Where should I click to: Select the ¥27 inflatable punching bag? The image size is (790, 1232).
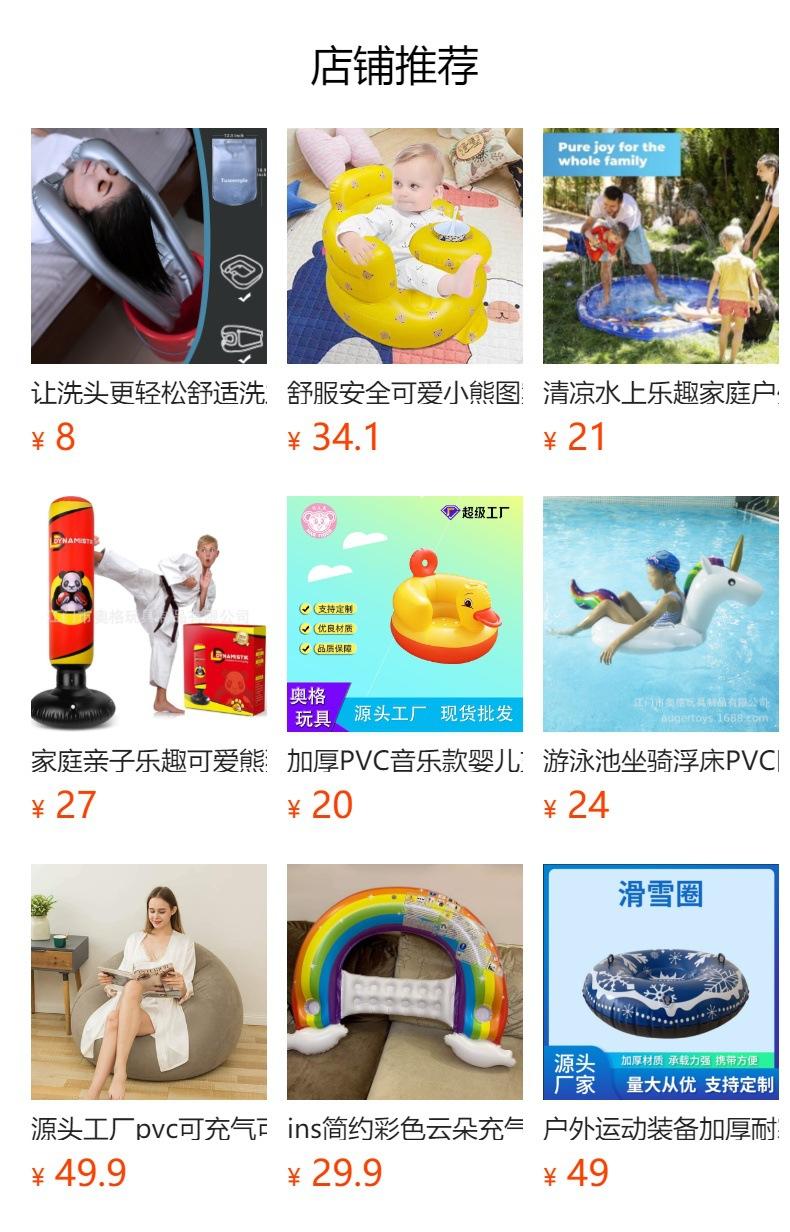[x=149, y=614]
